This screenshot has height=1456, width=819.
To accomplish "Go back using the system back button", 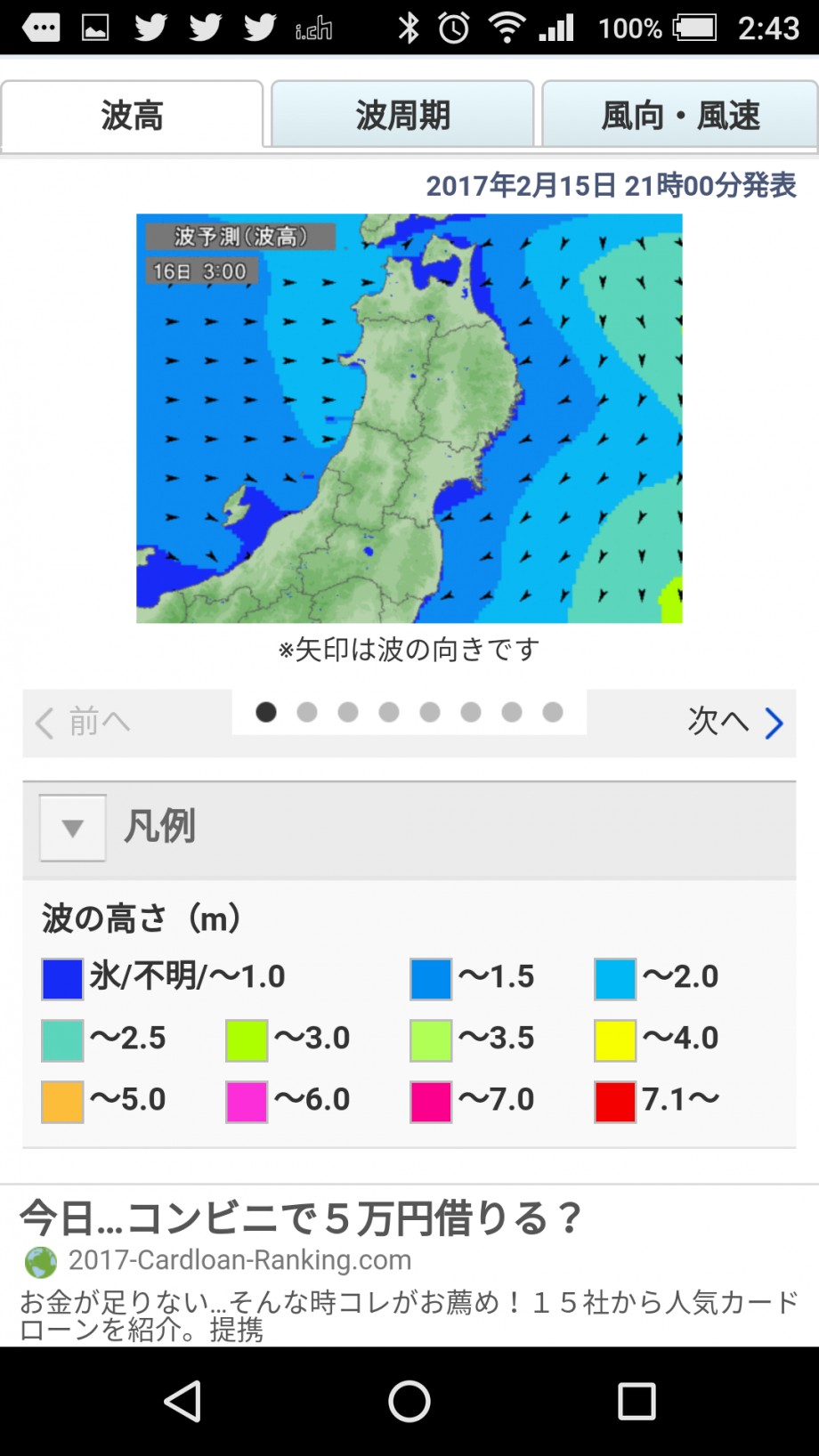I will [x=183, y=1402].
